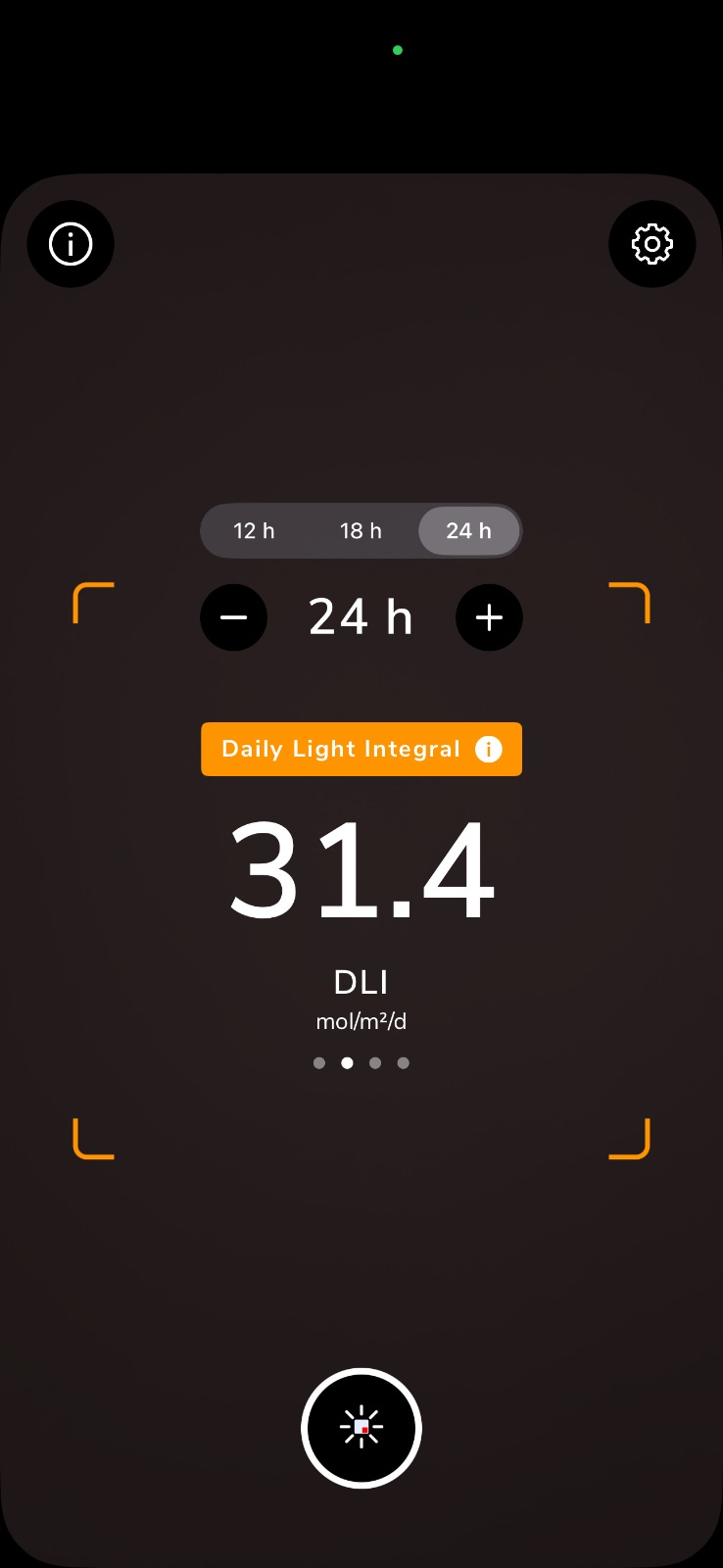Tap the light measurement capture button
The height and width of the screenshot is (1568, 723).
pos(361,1428)
